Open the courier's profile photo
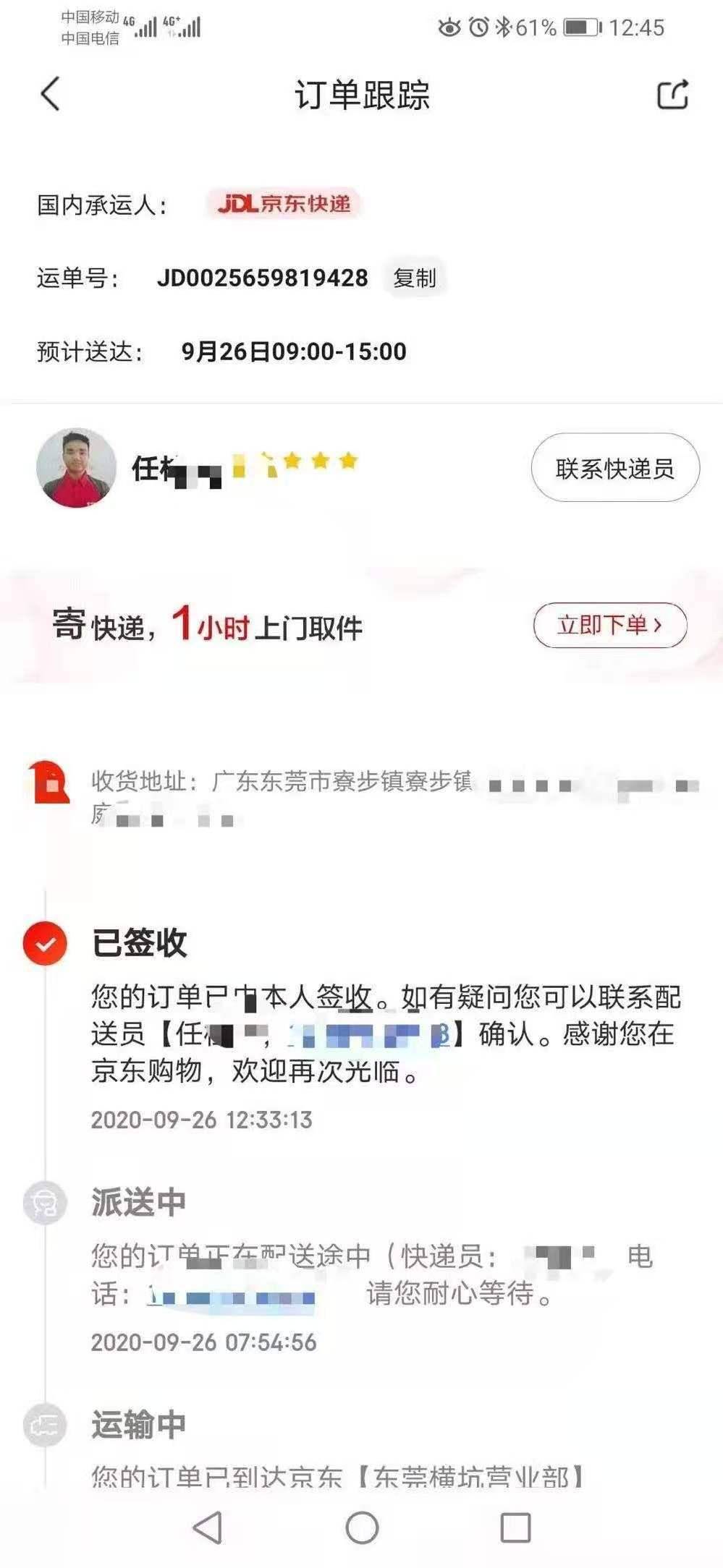The image size is (723, 1568). 77,468
